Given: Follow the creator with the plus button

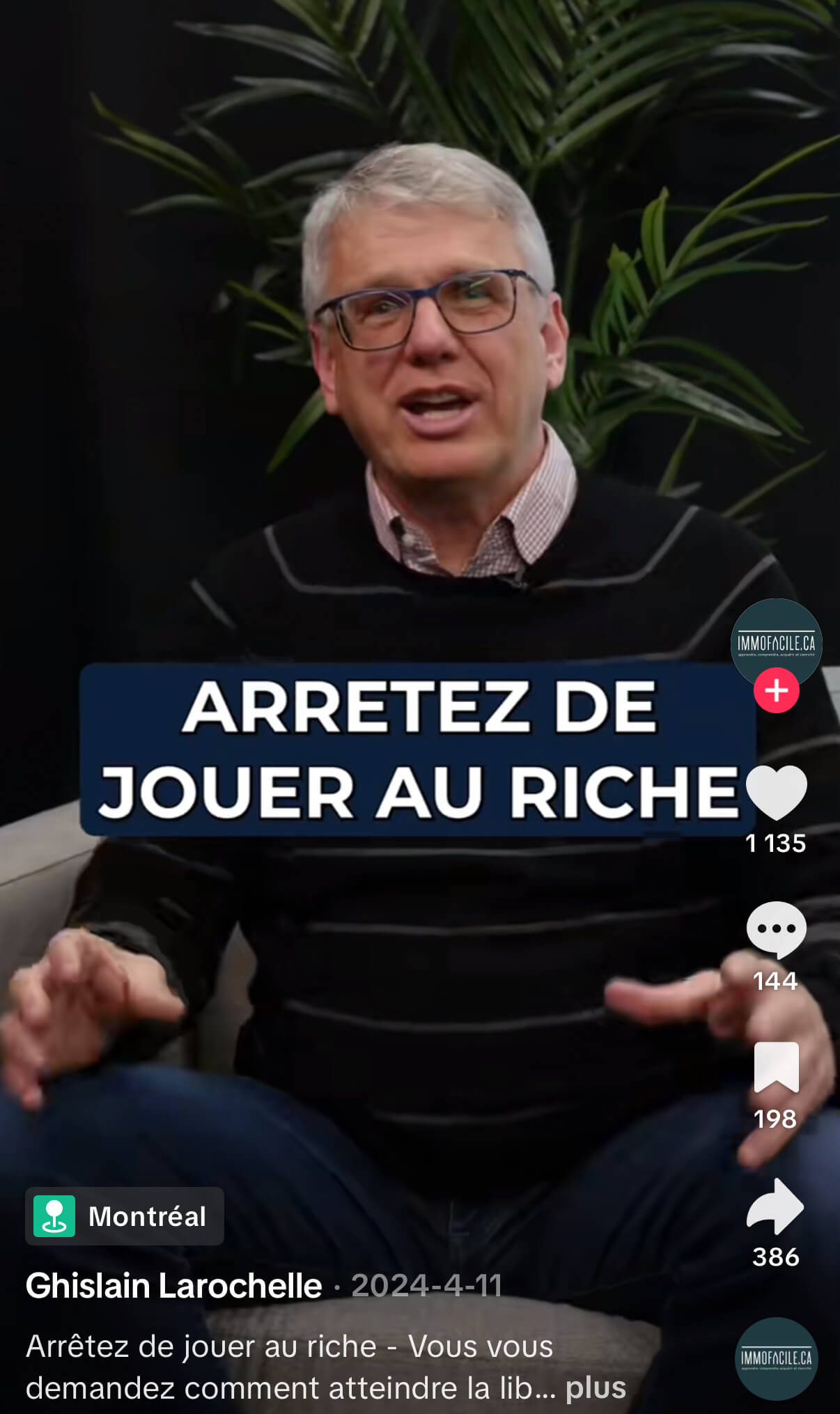Looking at the screenshot, I should pyautogui.click(x=776, y=690).
